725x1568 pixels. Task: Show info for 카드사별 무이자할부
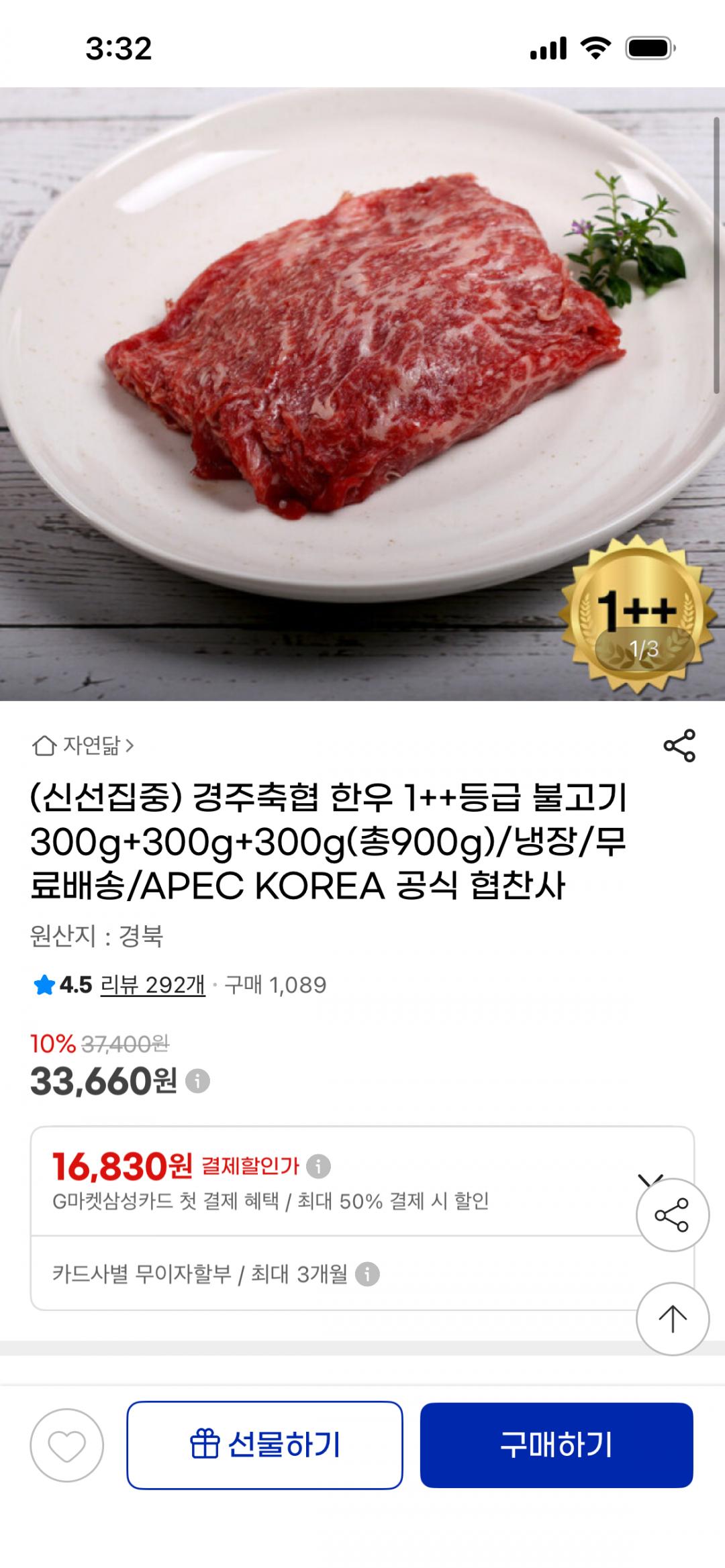coord(367,1274)
